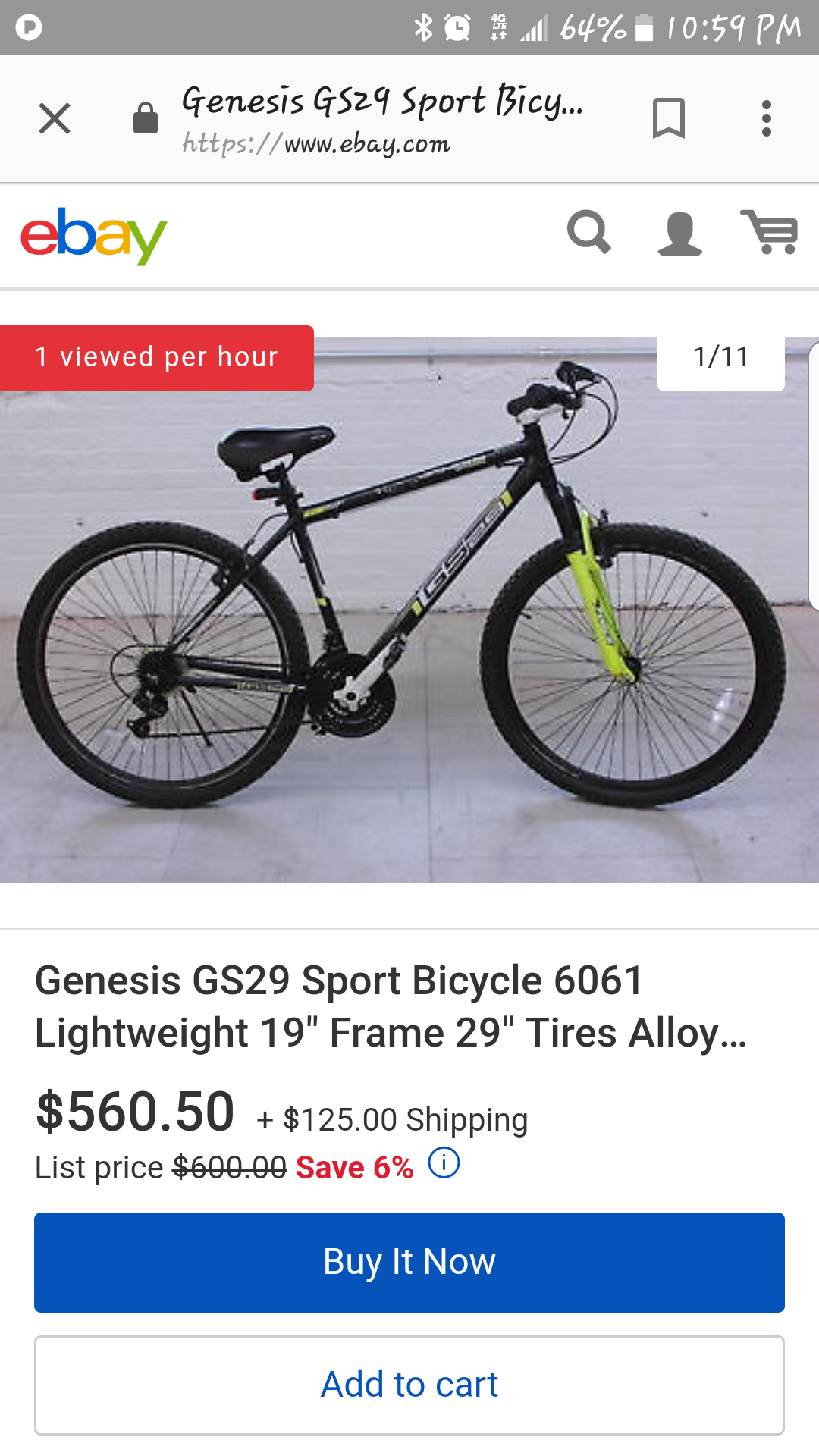Open the browser overflow menu
The image size is (819, 1456).
click(x=767, y=118)
